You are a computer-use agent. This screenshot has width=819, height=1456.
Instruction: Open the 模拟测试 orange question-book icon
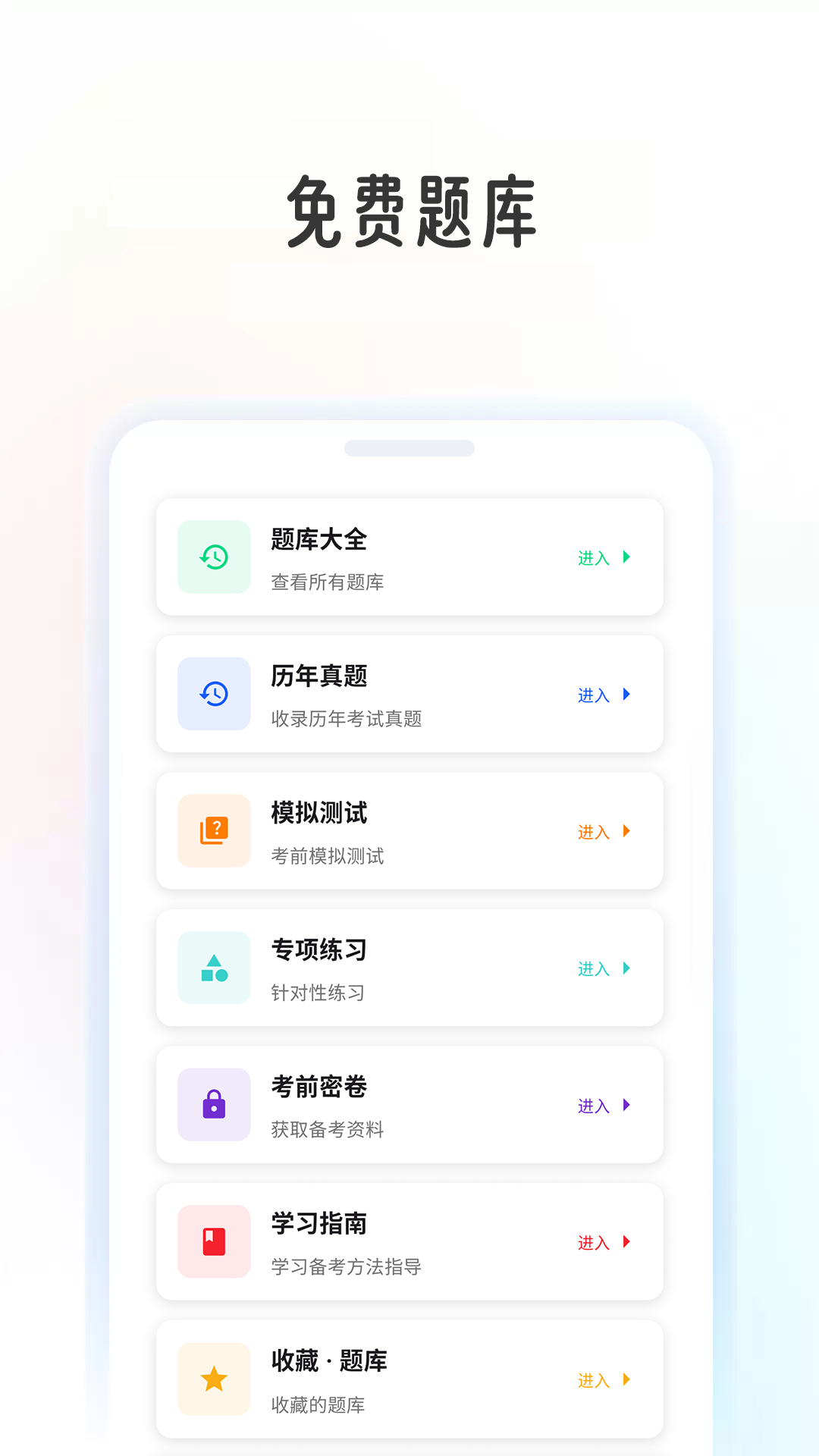214,830
